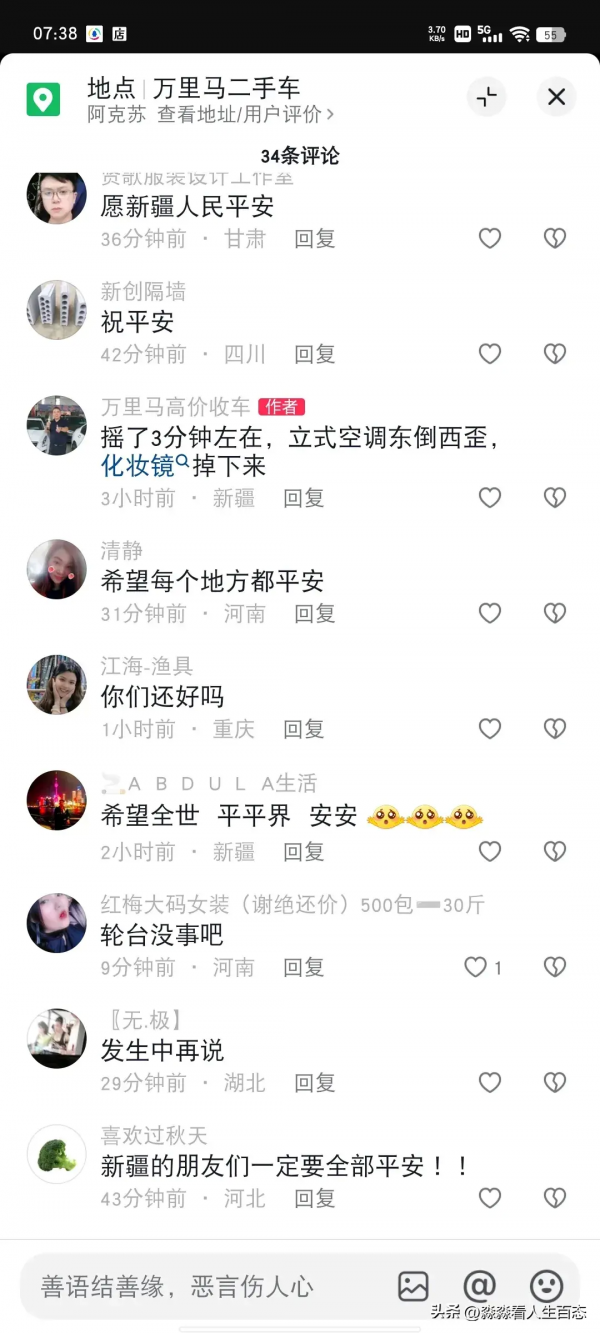The height and width of the screenshot is (1333, 600).
Task: Like the comment 希望每个地方都平安
Action: [x=489, y=614]
